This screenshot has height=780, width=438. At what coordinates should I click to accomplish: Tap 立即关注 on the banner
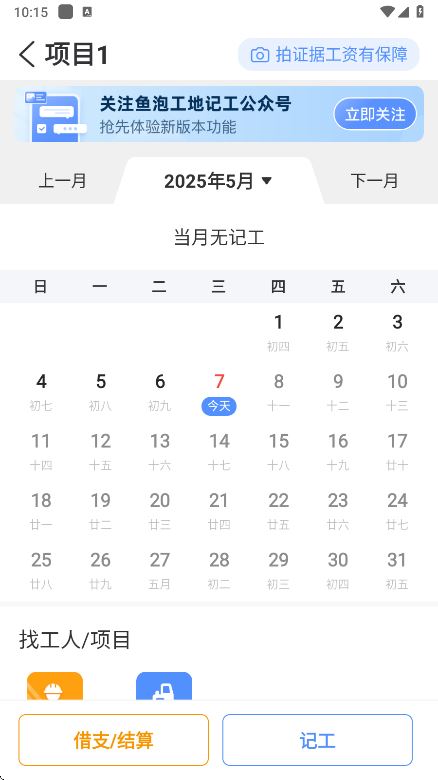click(x=375, y=114)
